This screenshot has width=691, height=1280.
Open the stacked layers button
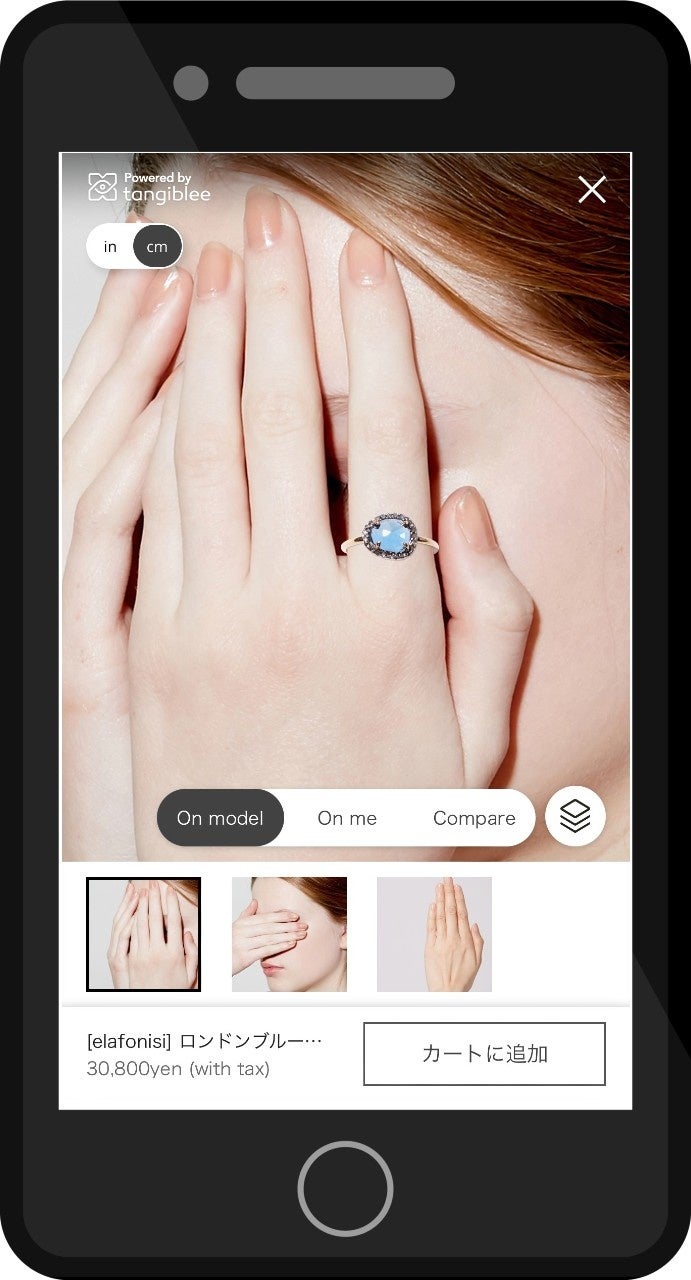pyautogui.click(x=575, y=817)
